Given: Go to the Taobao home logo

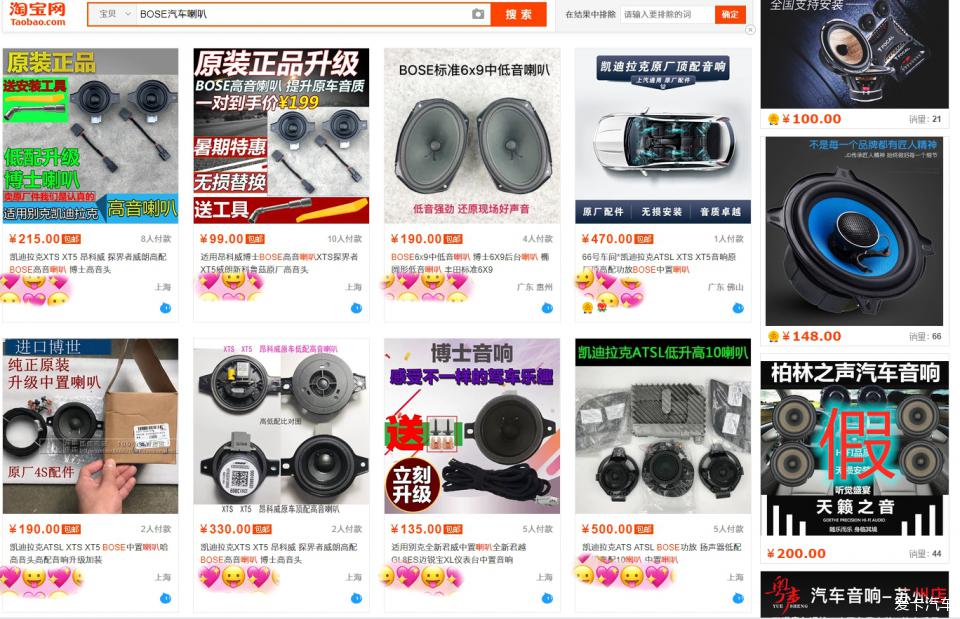Looking at the screenshot, I should pos(40,14).
